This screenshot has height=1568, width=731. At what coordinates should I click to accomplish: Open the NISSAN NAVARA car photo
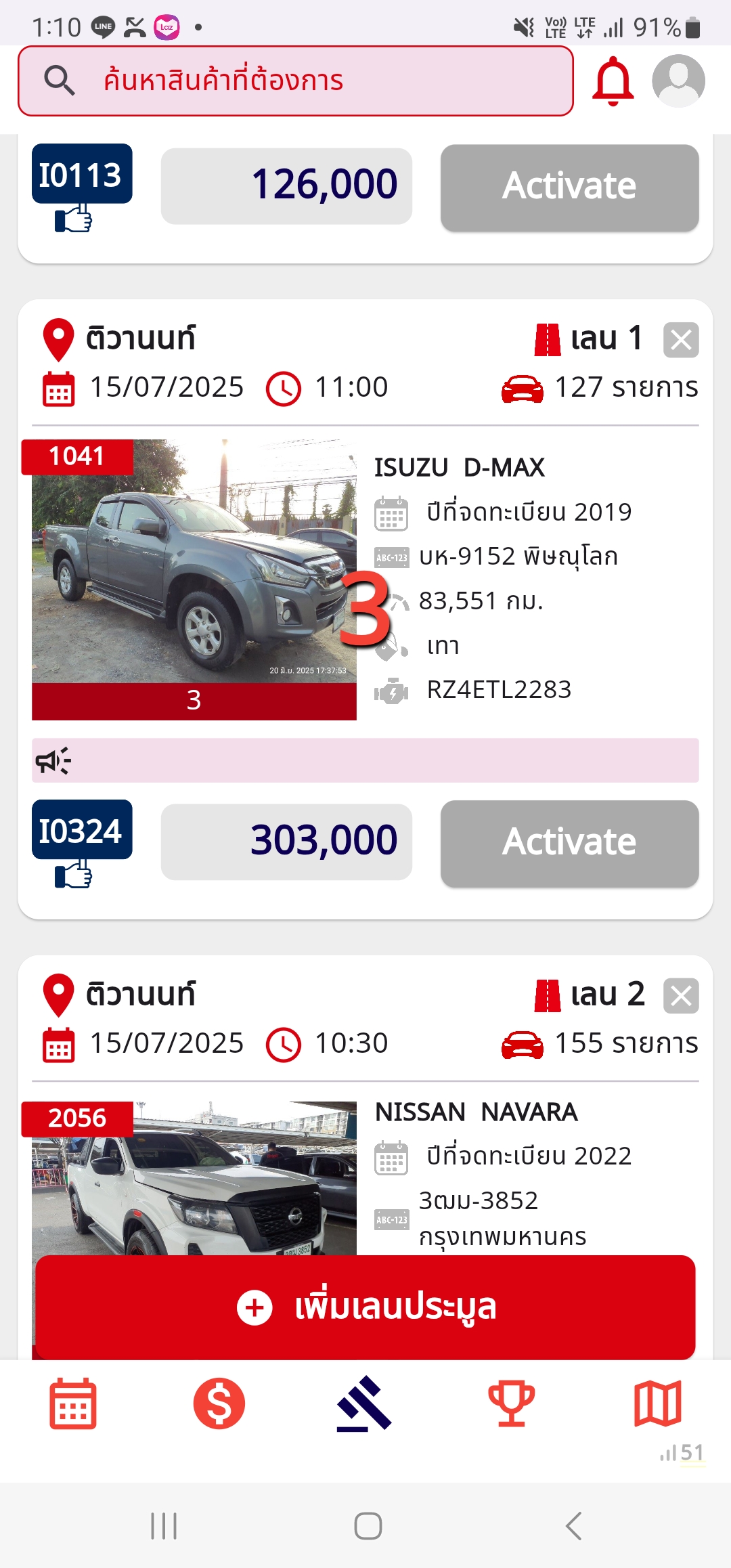(x=194, y=1178)
